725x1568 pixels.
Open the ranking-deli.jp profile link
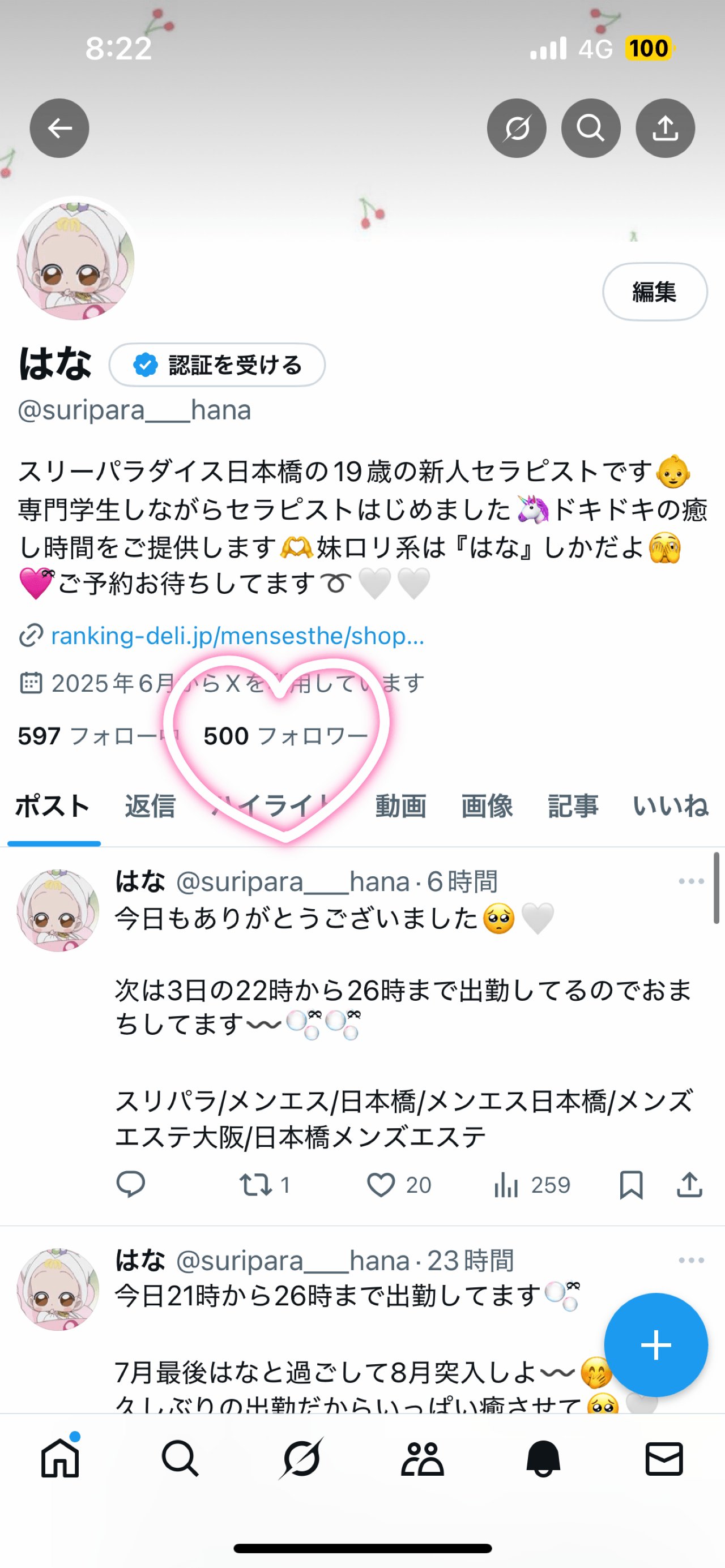[x=237, y=636]
